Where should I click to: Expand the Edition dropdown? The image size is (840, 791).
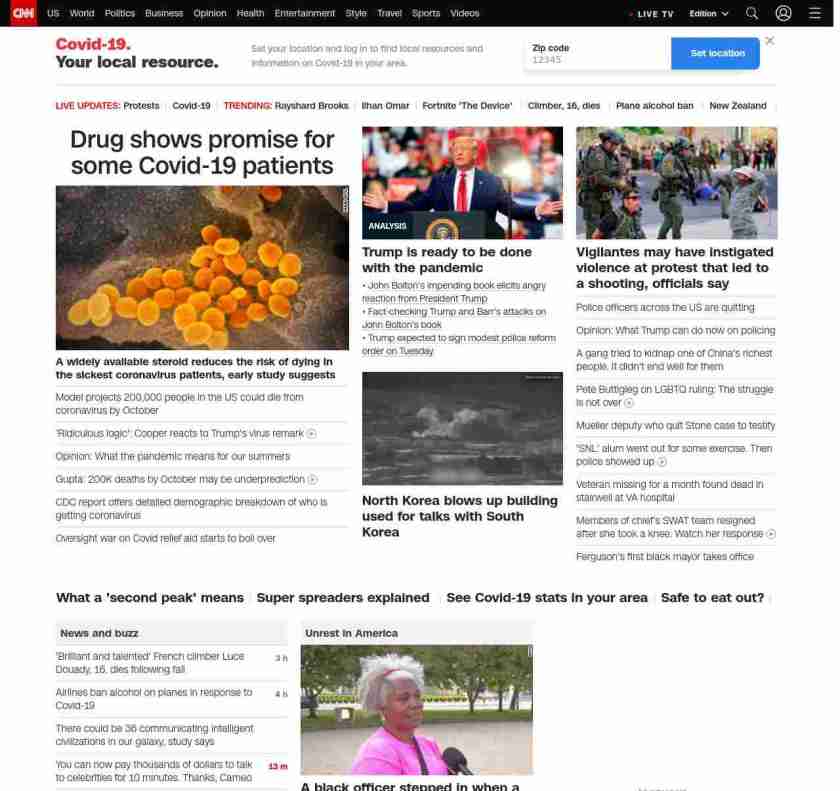pyautogui.click(x=709, y=13)
